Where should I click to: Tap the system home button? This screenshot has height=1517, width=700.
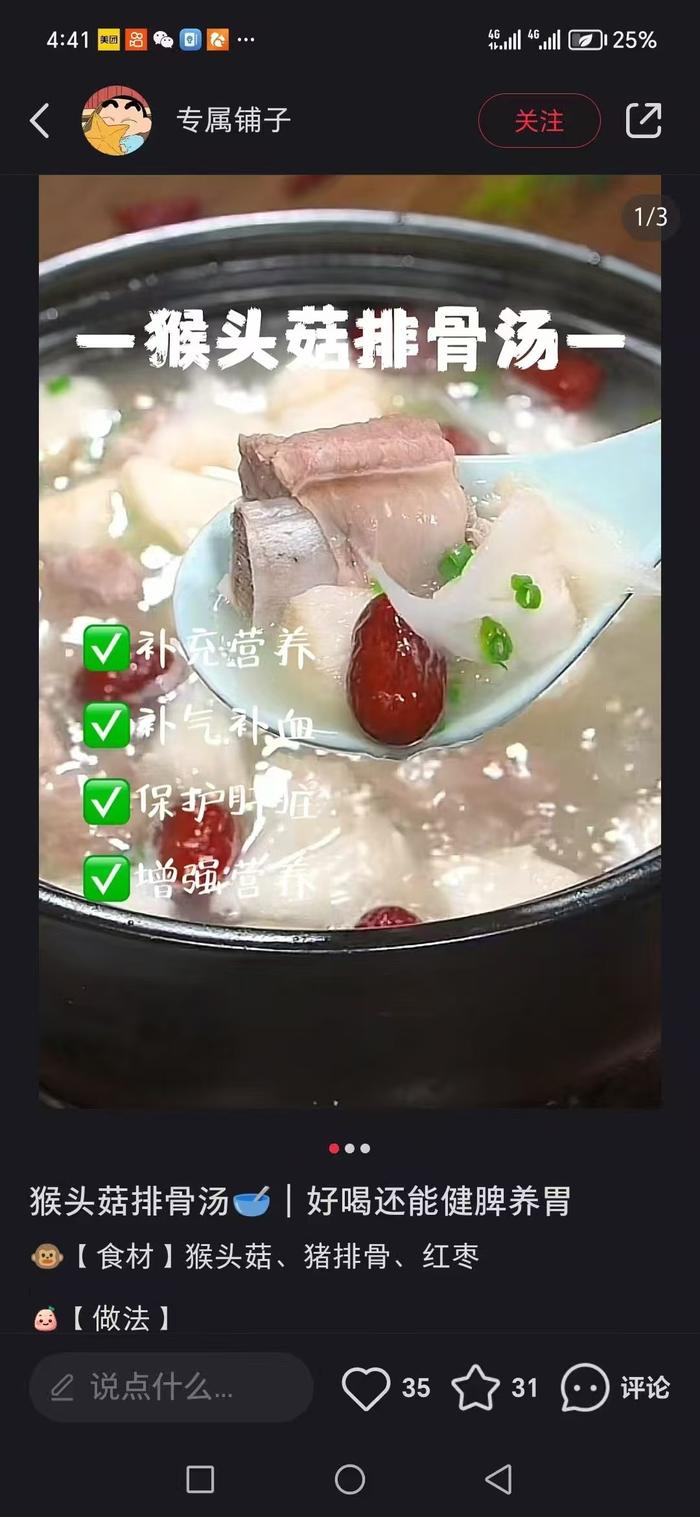coord(350,1479)
